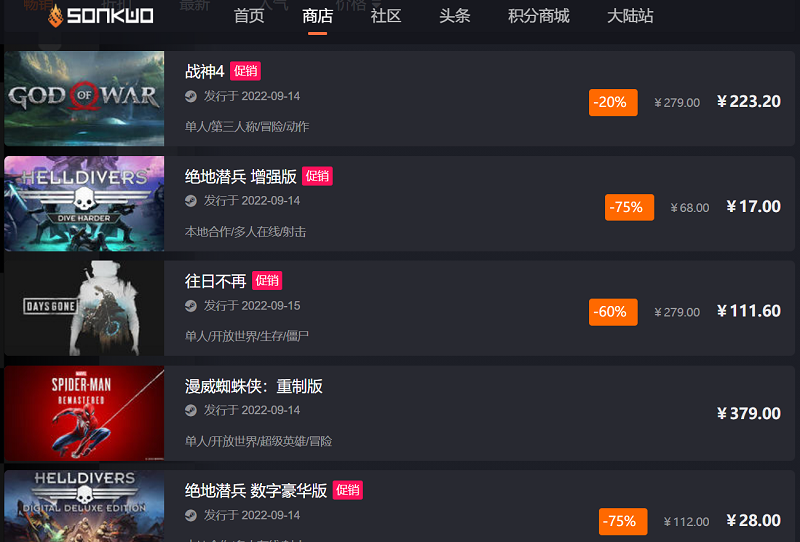Open the 战神4 God of War listing
Image resolution: width=800 pixels, height=542 pixels.
click(x=205, y=71)
